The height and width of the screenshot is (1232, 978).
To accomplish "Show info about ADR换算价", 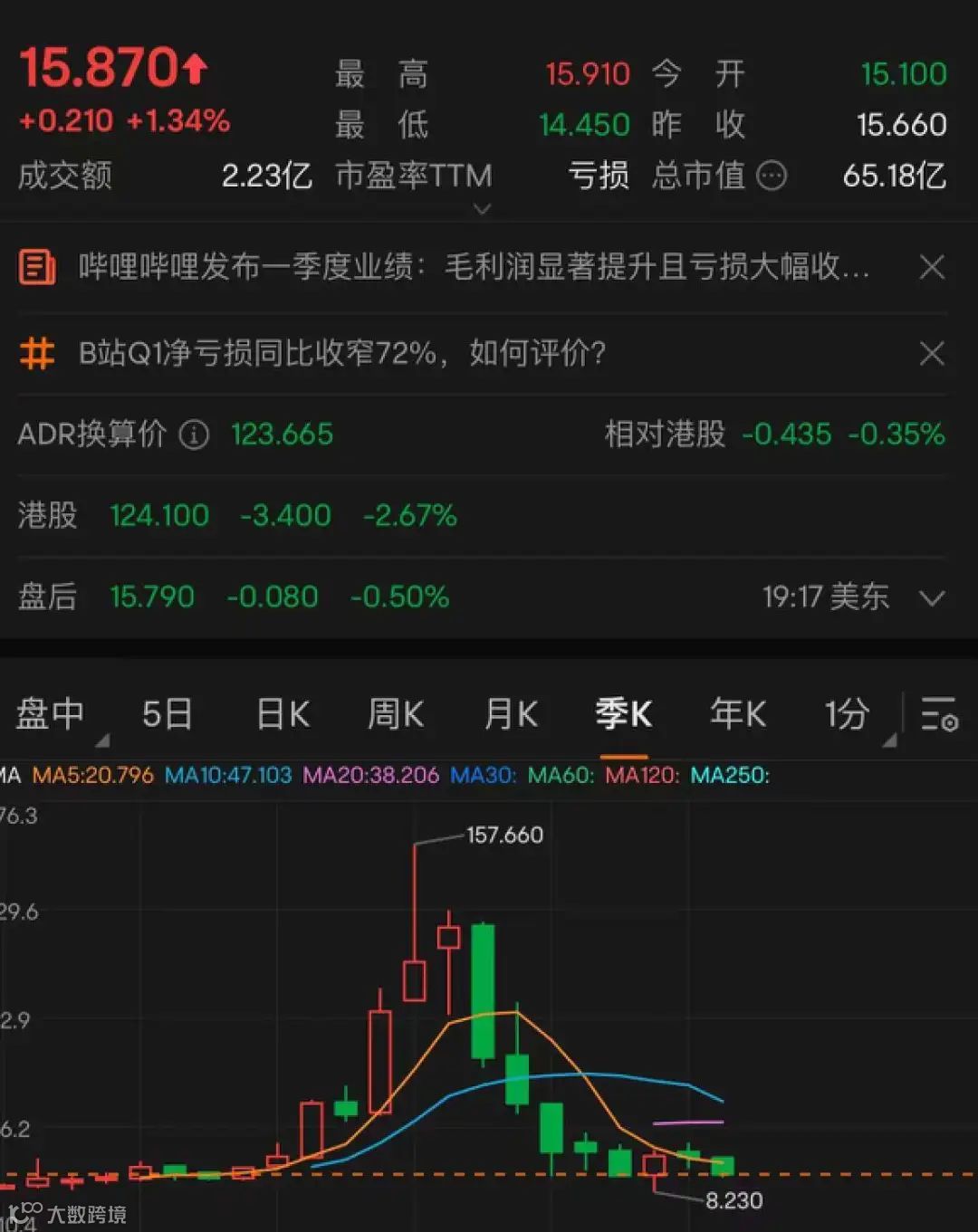I will pos(194,435).
